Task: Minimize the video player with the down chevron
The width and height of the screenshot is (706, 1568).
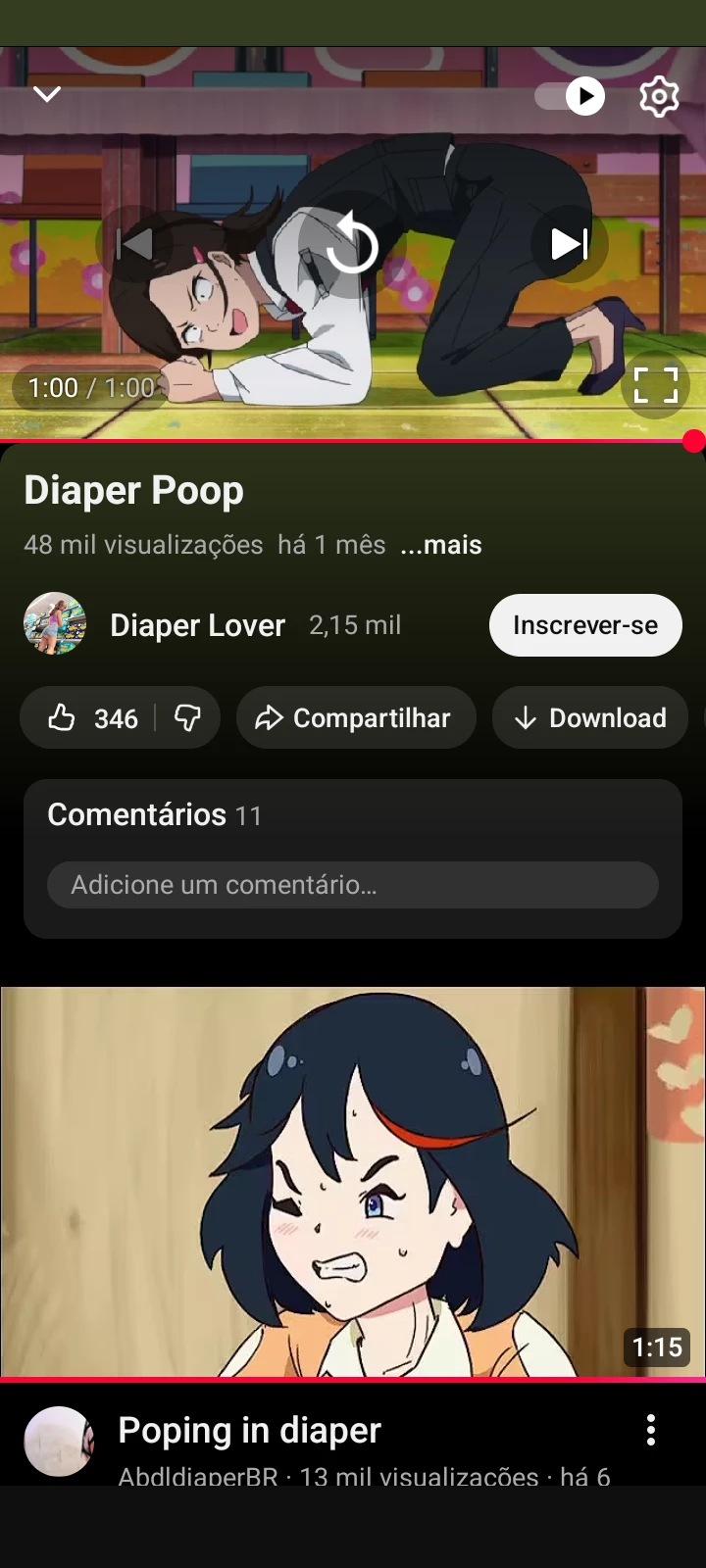Action: pos(47,94)
